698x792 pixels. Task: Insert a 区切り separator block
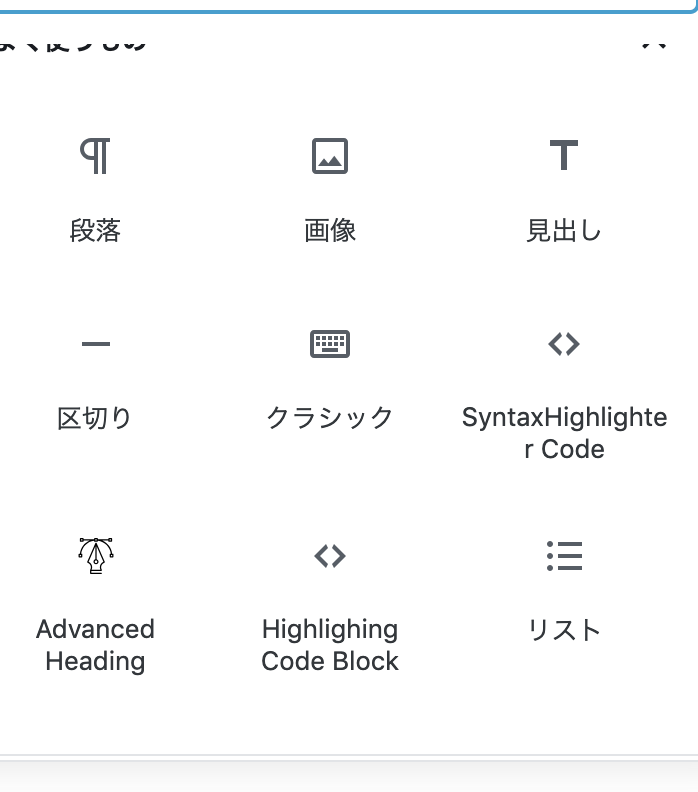click(x=95, y=380)
